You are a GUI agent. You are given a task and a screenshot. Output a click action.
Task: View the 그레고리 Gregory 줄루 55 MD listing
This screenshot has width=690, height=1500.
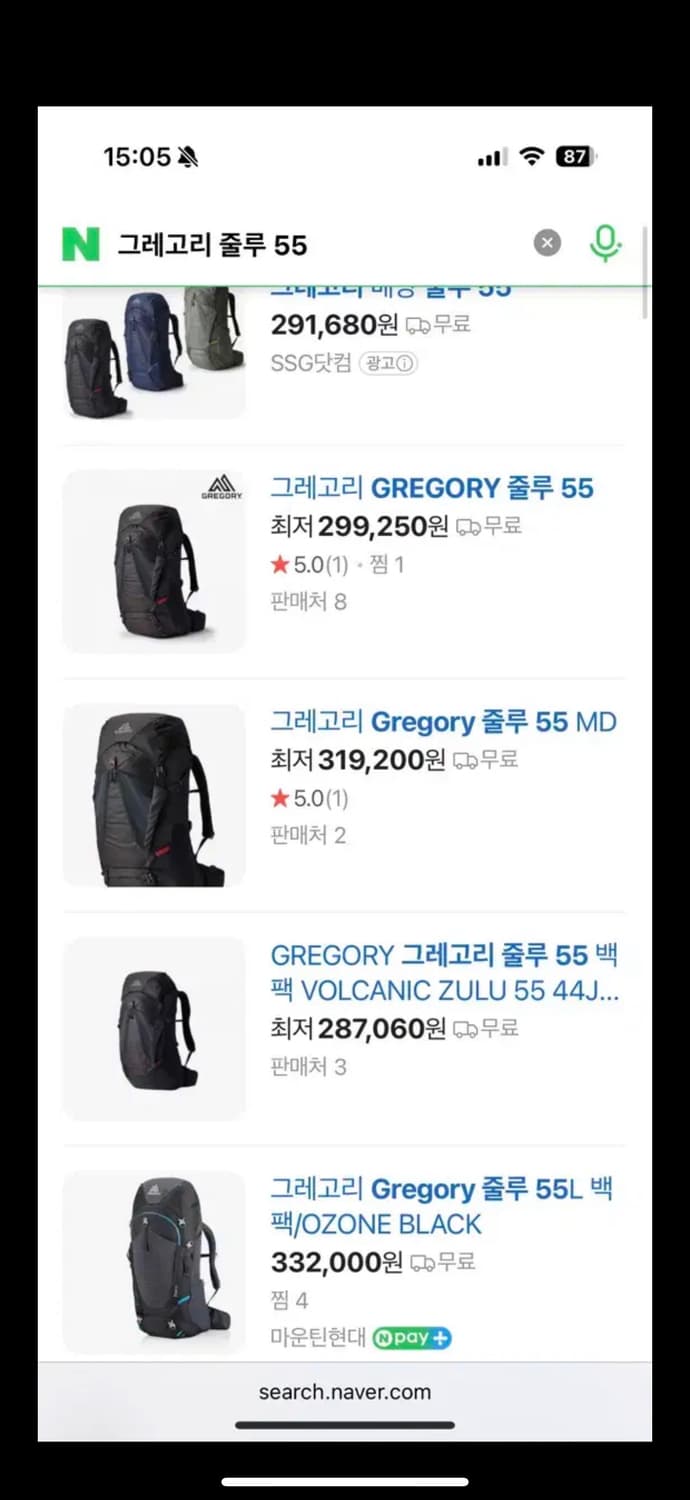point(443,722)
